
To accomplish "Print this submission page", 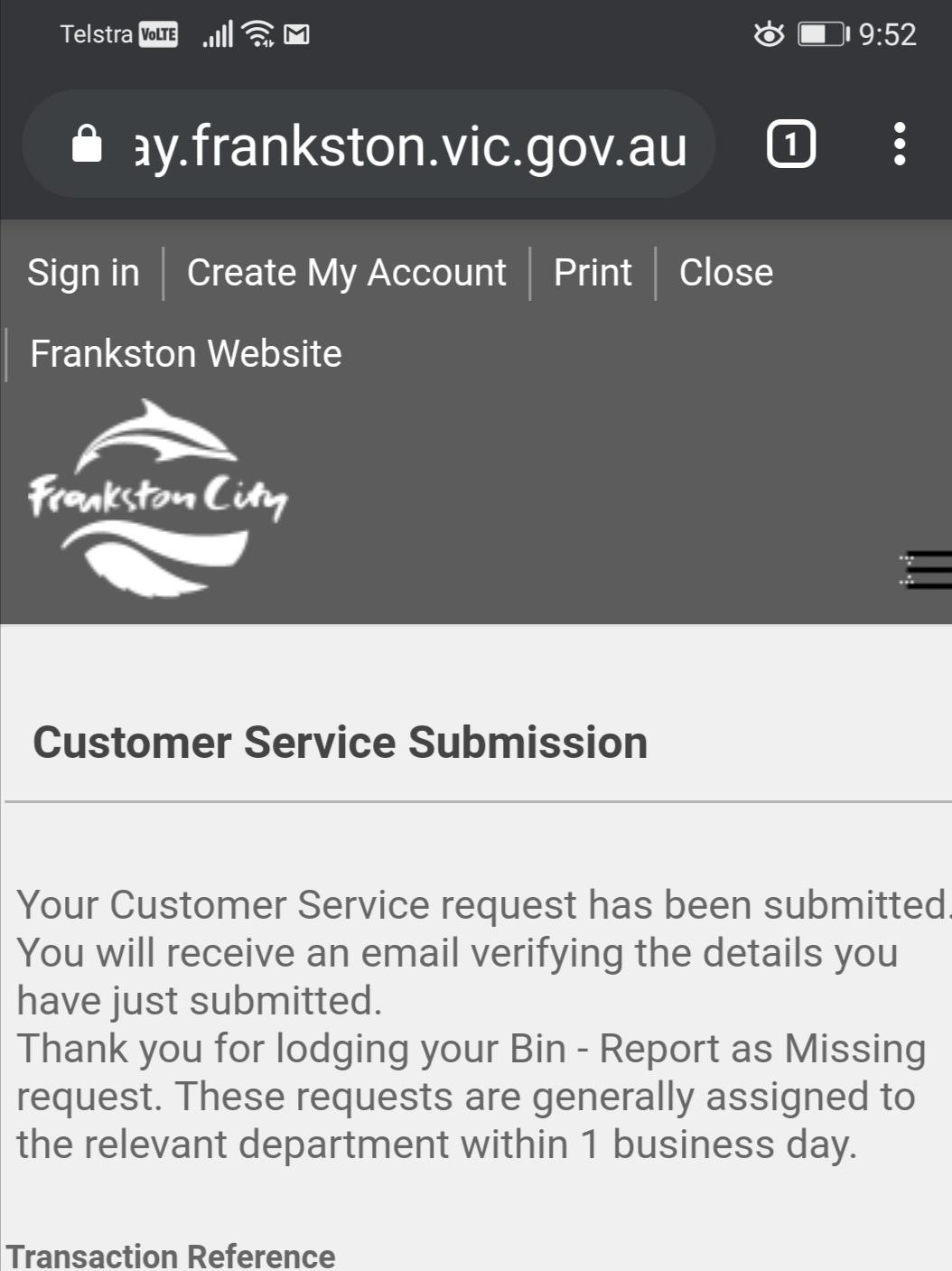I will [x=593, y=273].
